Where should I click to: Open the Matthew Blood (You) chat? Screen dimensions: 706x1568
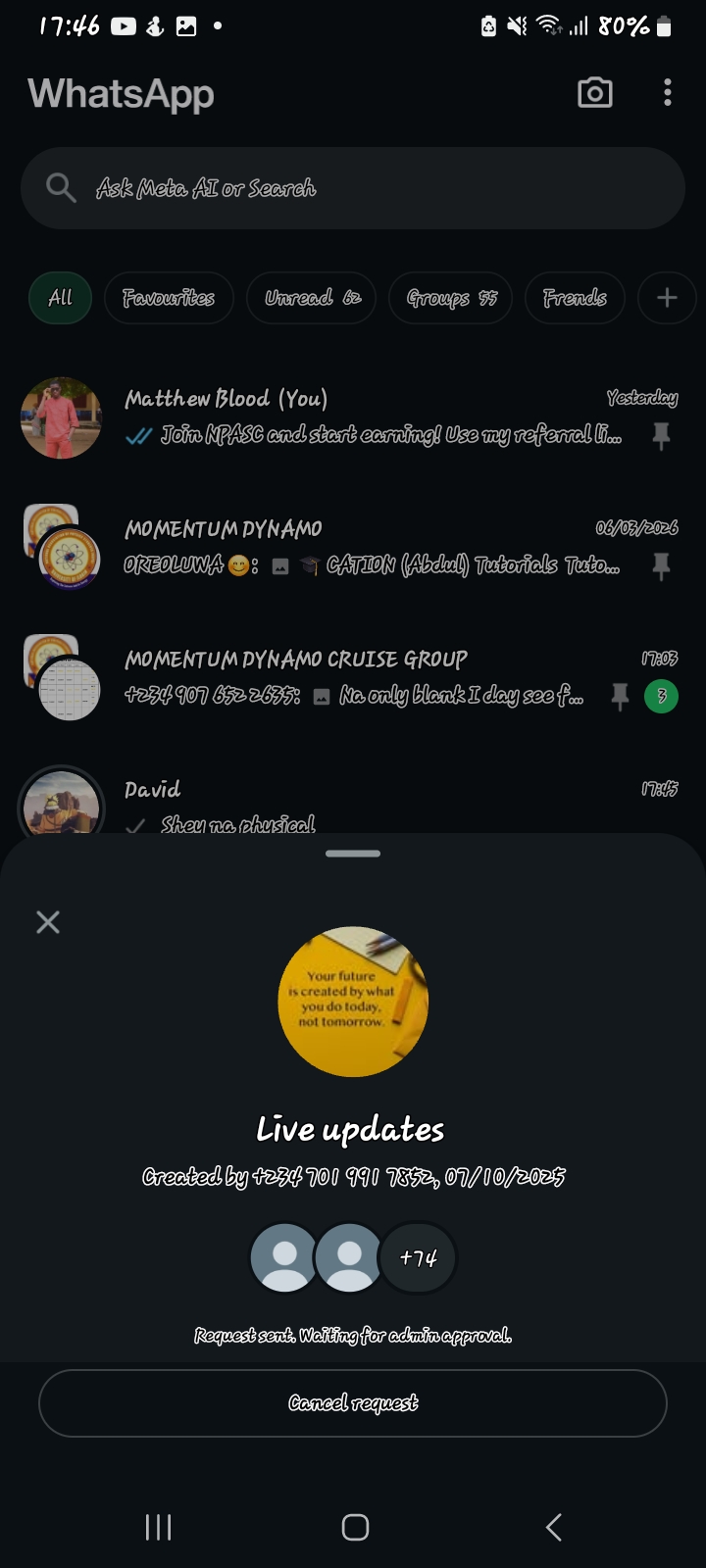pos(373,416)
